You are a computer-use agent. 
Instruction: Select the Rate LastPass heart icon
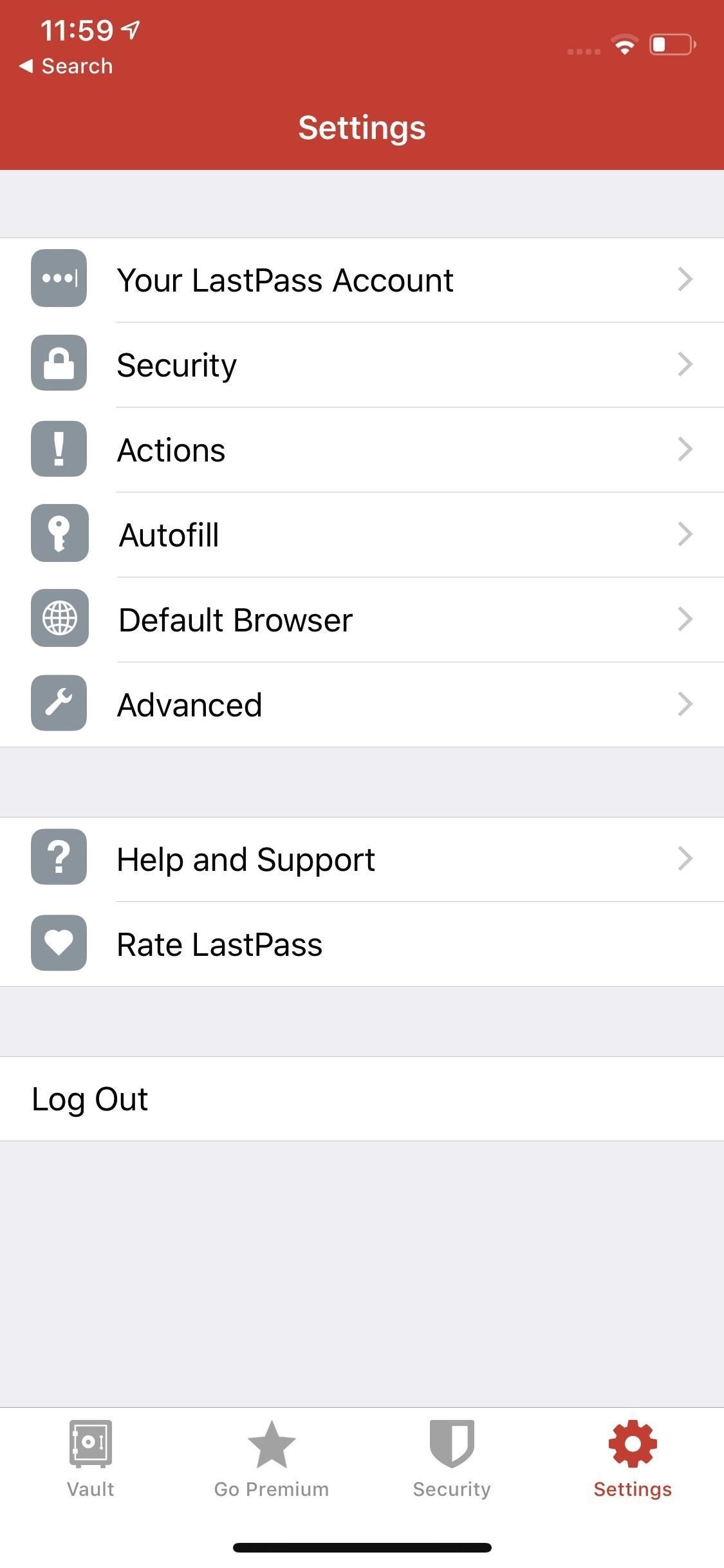59,944
